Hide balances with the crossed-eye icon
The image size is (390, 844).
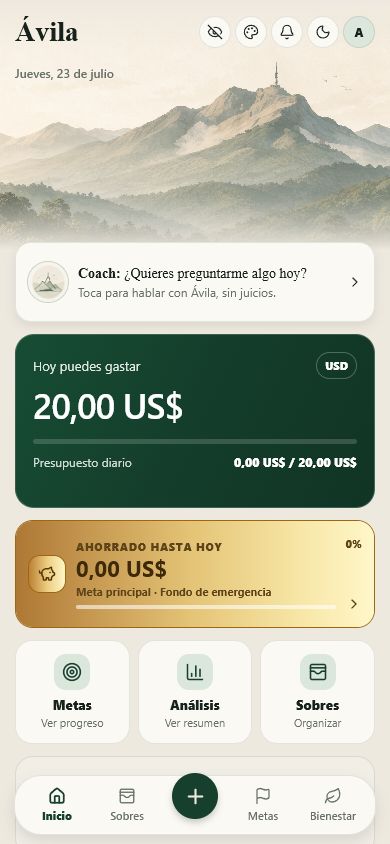coord(215,32)
